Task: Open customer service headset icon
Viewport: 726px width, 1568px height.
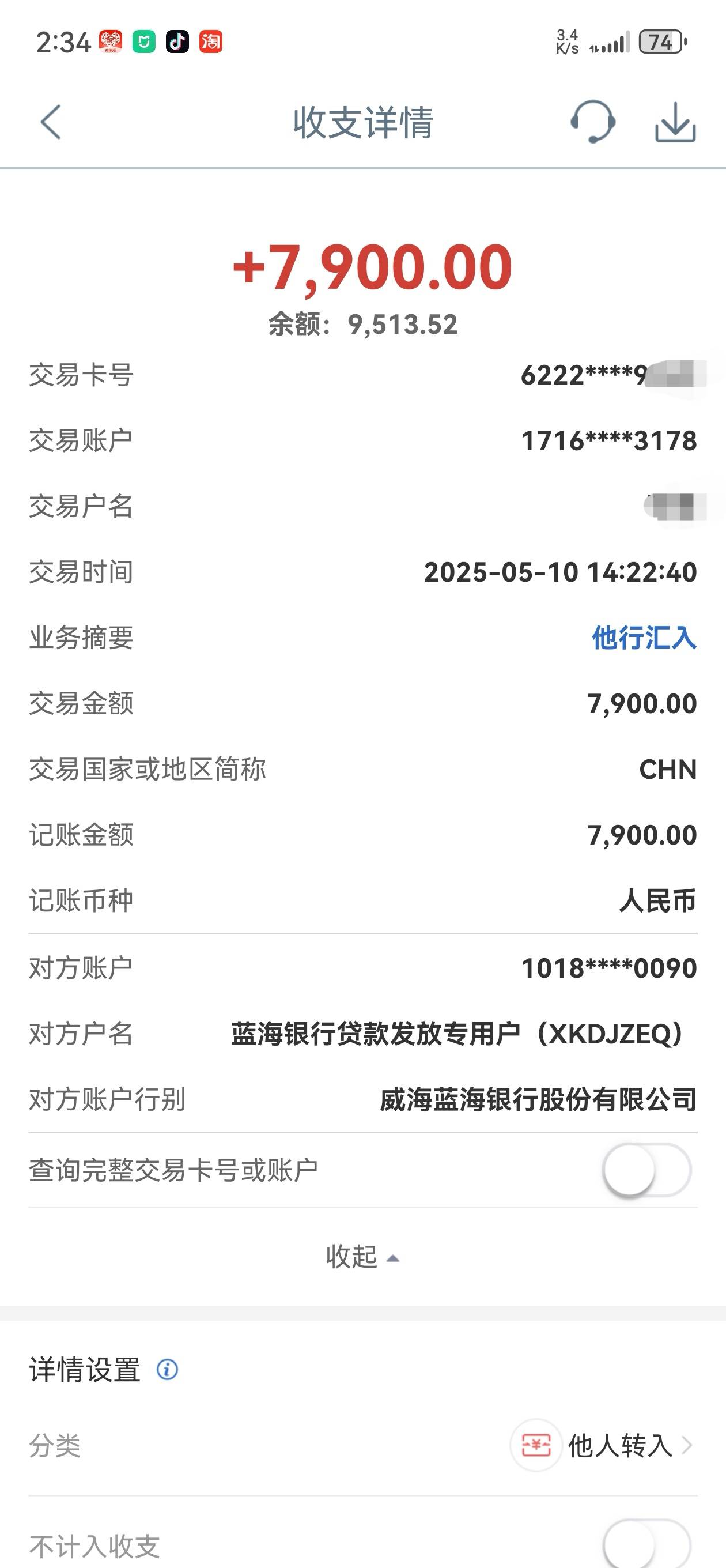Action: point(593,122)
